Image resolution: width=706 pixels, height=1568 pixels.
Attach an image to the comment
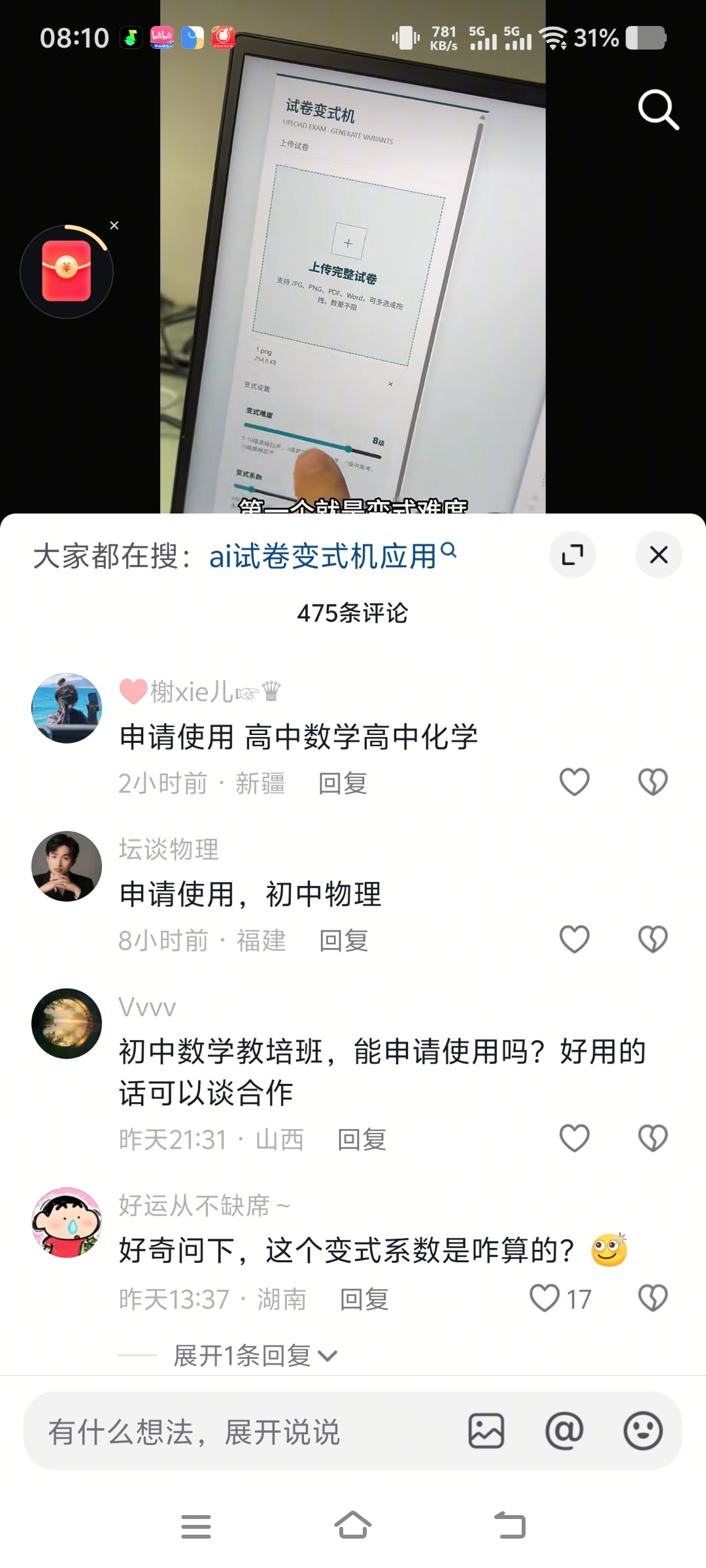tap(486, 1431)
